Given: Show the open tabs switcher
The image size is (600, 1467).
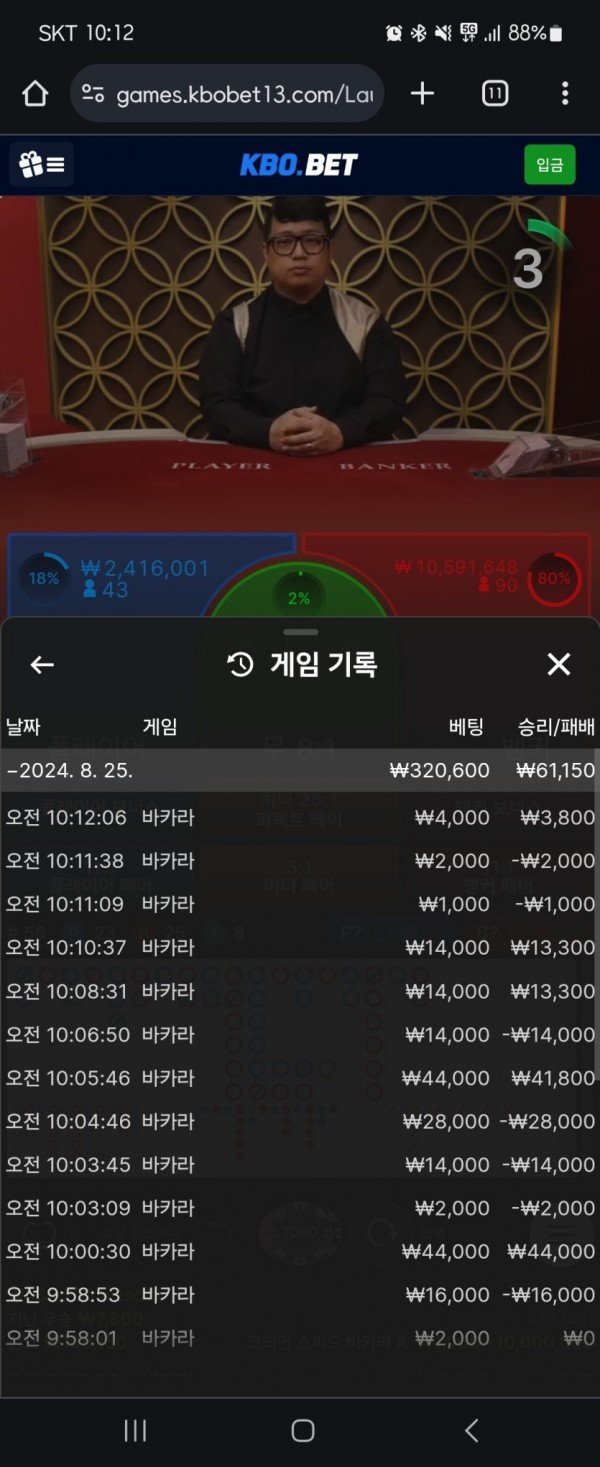Looking at the screenshot, I should click(x=494, y=94).
